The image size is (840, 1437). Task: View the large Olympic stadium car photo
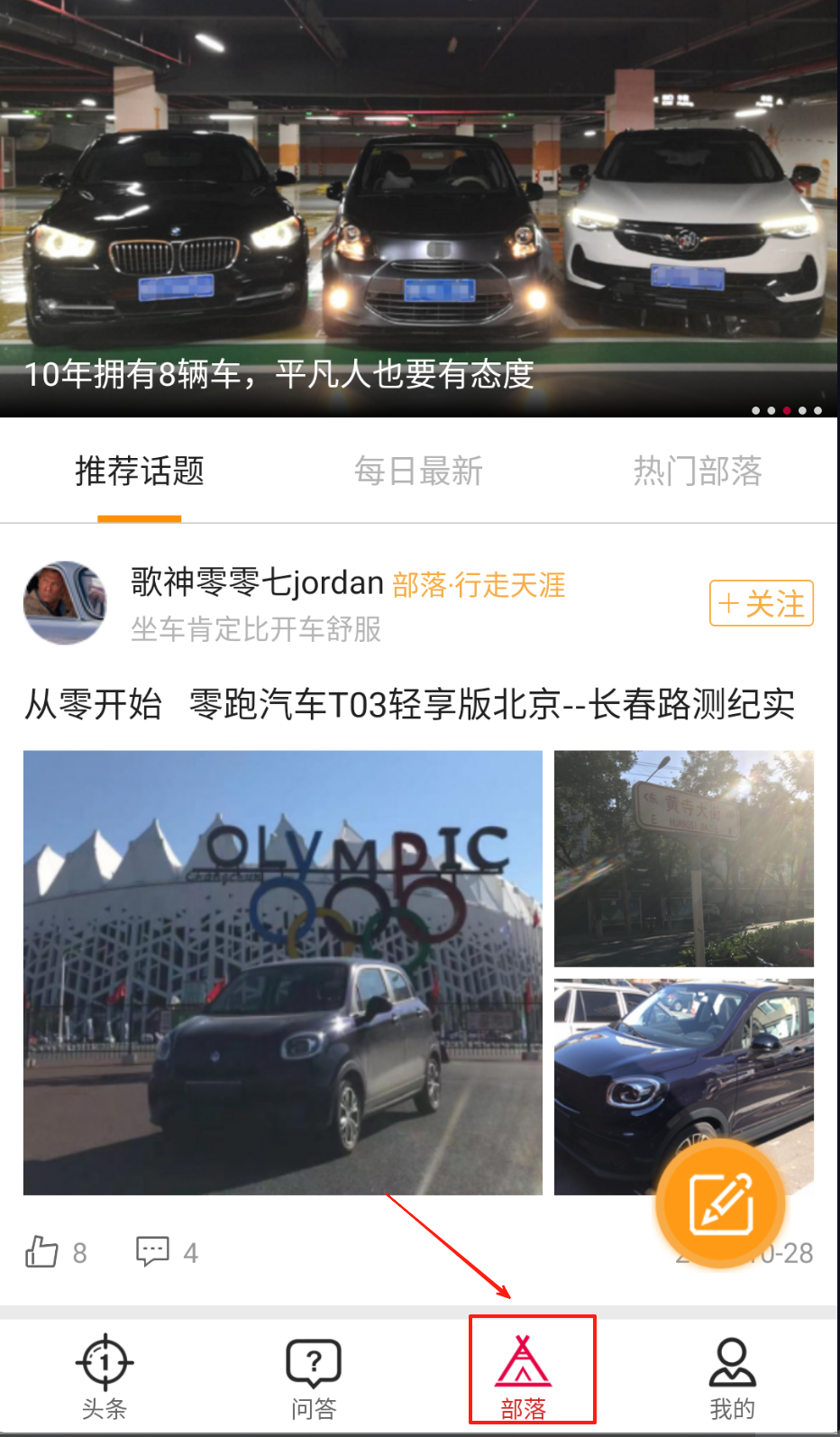coord(283,973)
